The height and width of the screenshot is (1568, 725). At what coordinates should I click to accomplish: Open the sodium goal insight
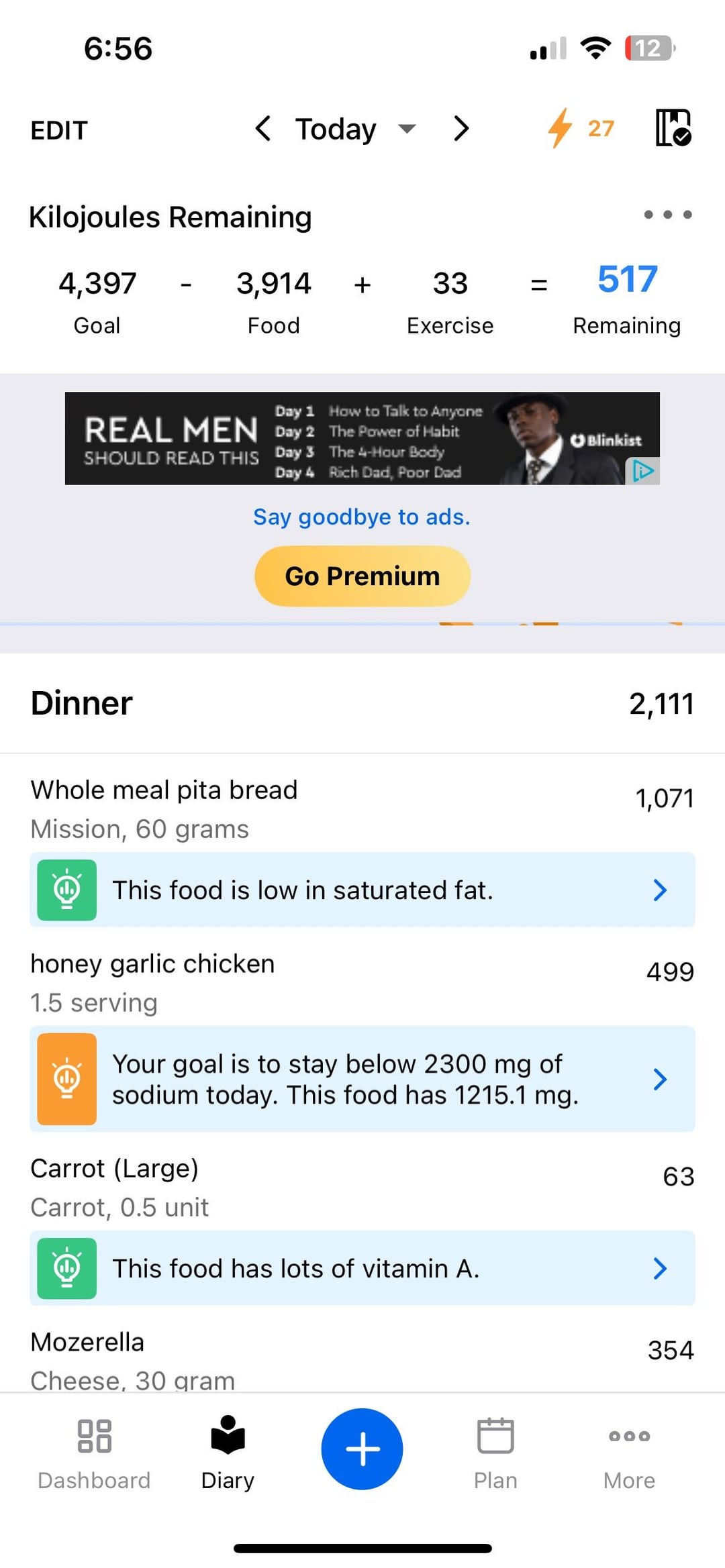tap(362, 1079)
